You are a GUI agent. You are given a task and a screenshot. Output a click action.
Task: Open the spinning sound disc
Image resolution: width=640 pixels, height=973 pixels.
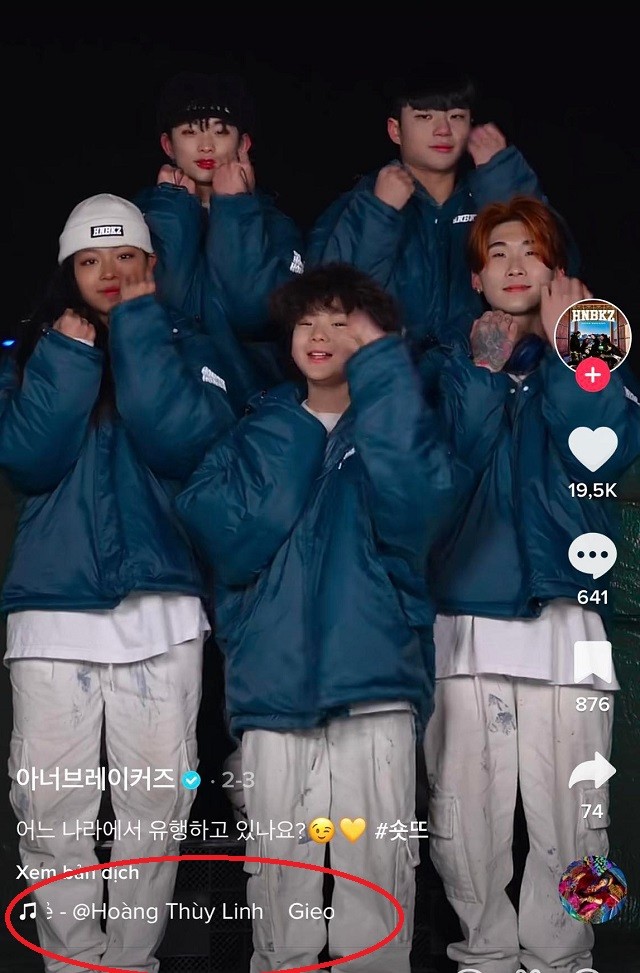(592, 889)
